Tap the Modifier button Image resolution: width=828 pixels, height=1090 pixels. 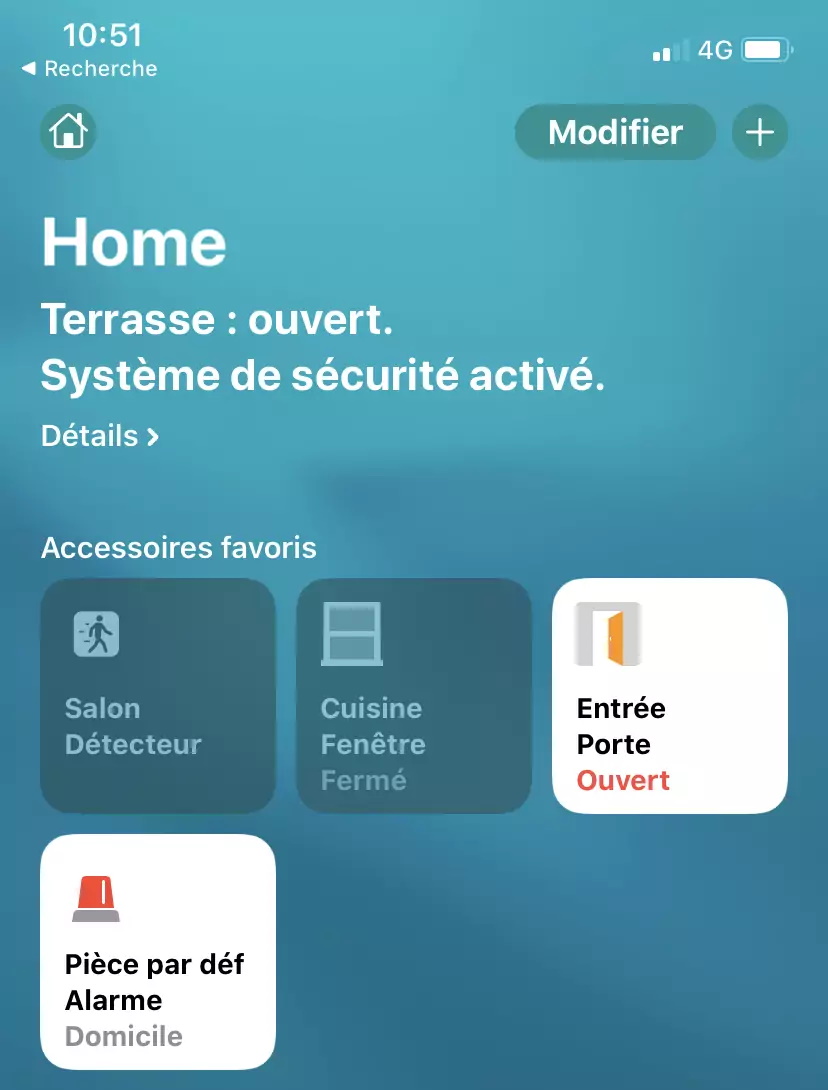tap(615, 132)
